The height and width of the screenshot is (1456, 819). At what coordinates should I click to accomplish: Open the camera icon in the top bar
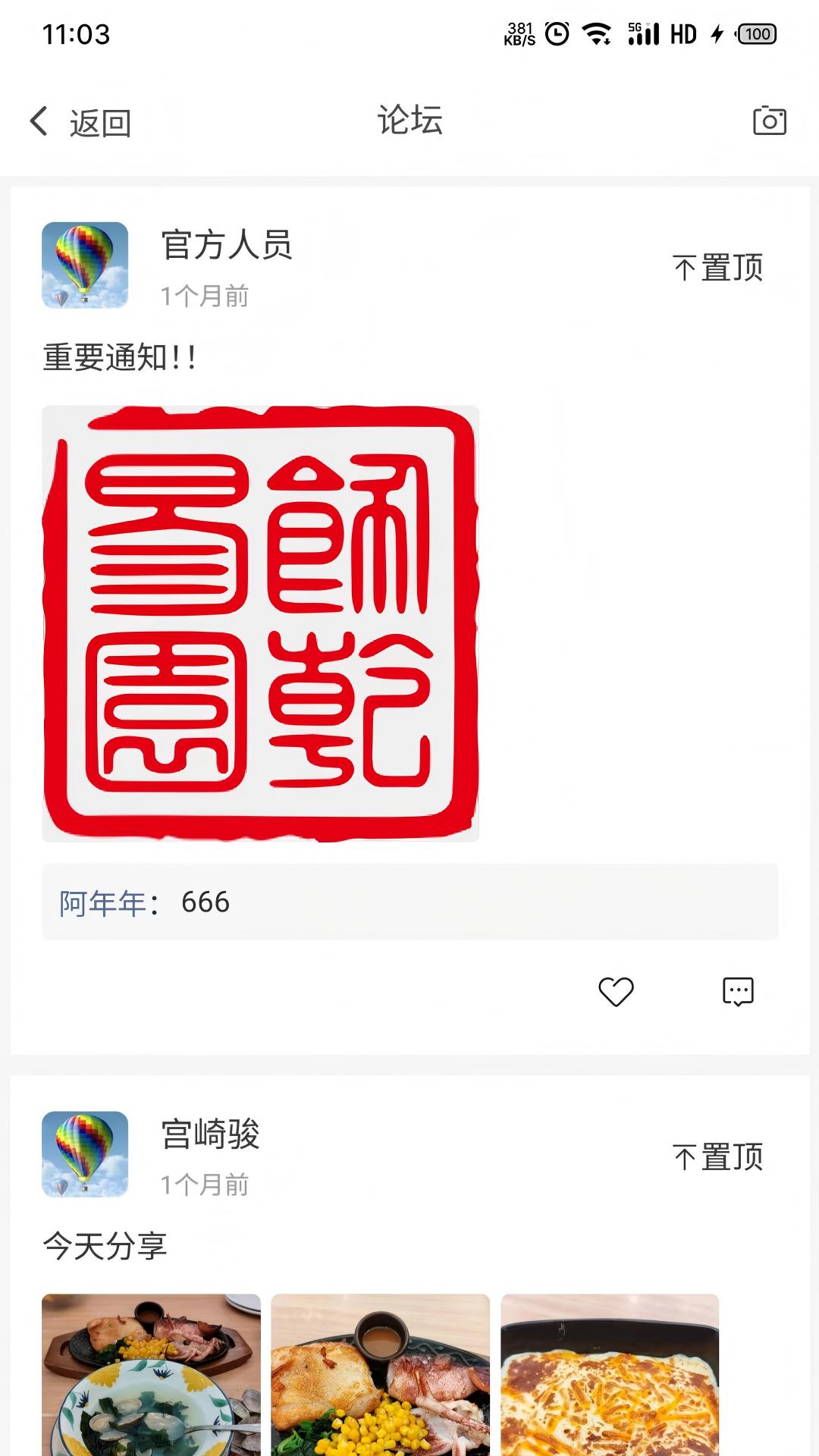click(x=771, y=121)
